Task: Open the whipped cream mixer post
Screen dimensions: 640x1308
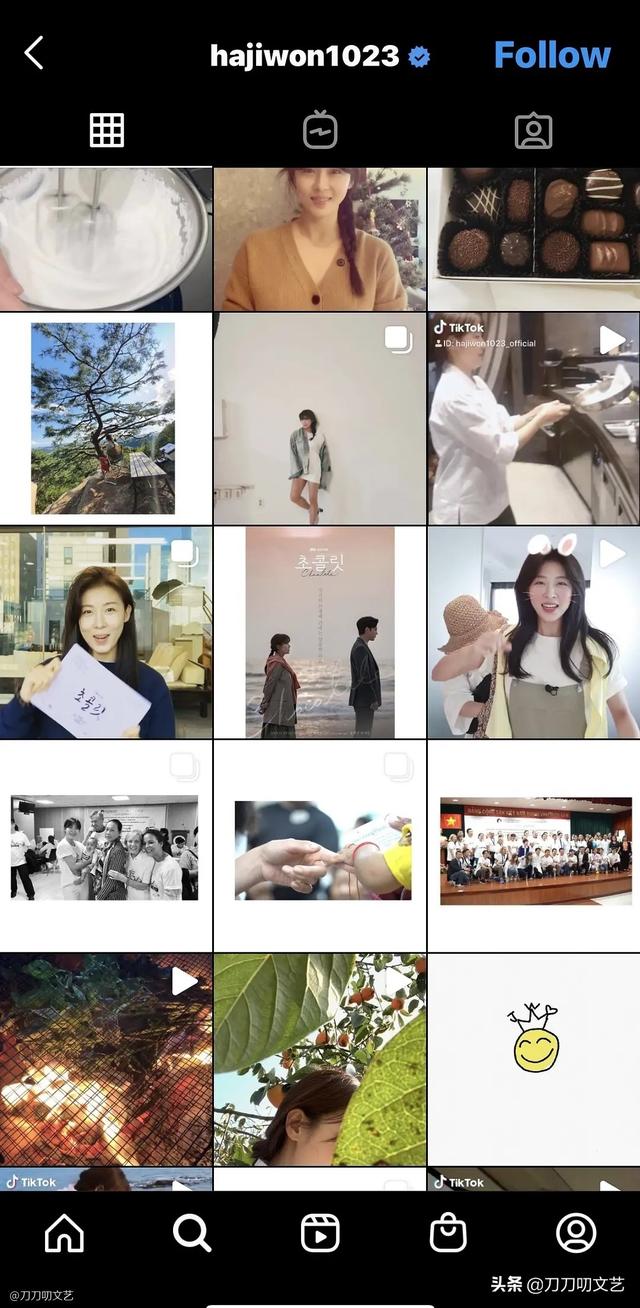Action: (105, 238)
